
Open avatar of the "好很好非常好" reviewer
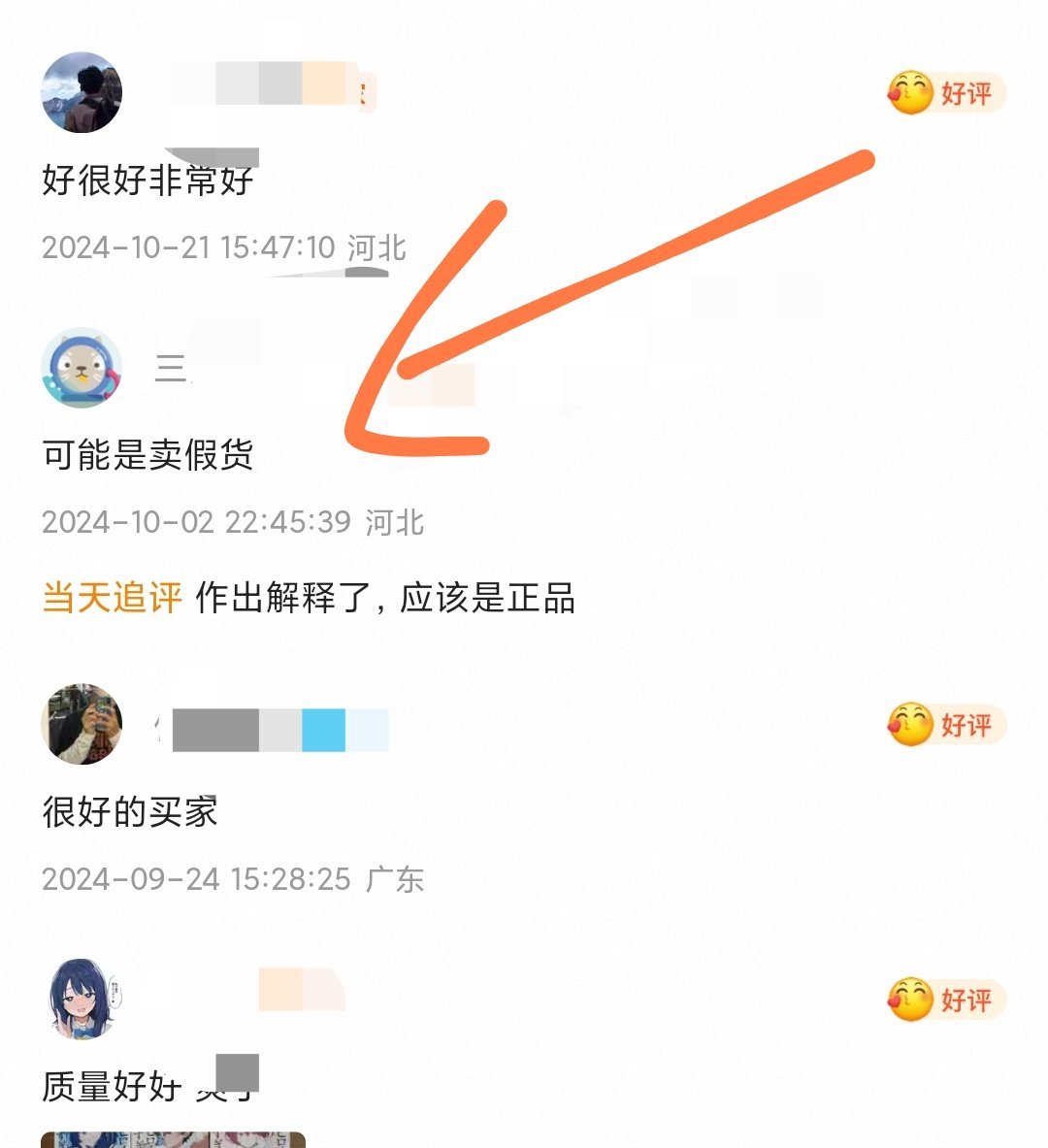[x=82, y=92]
